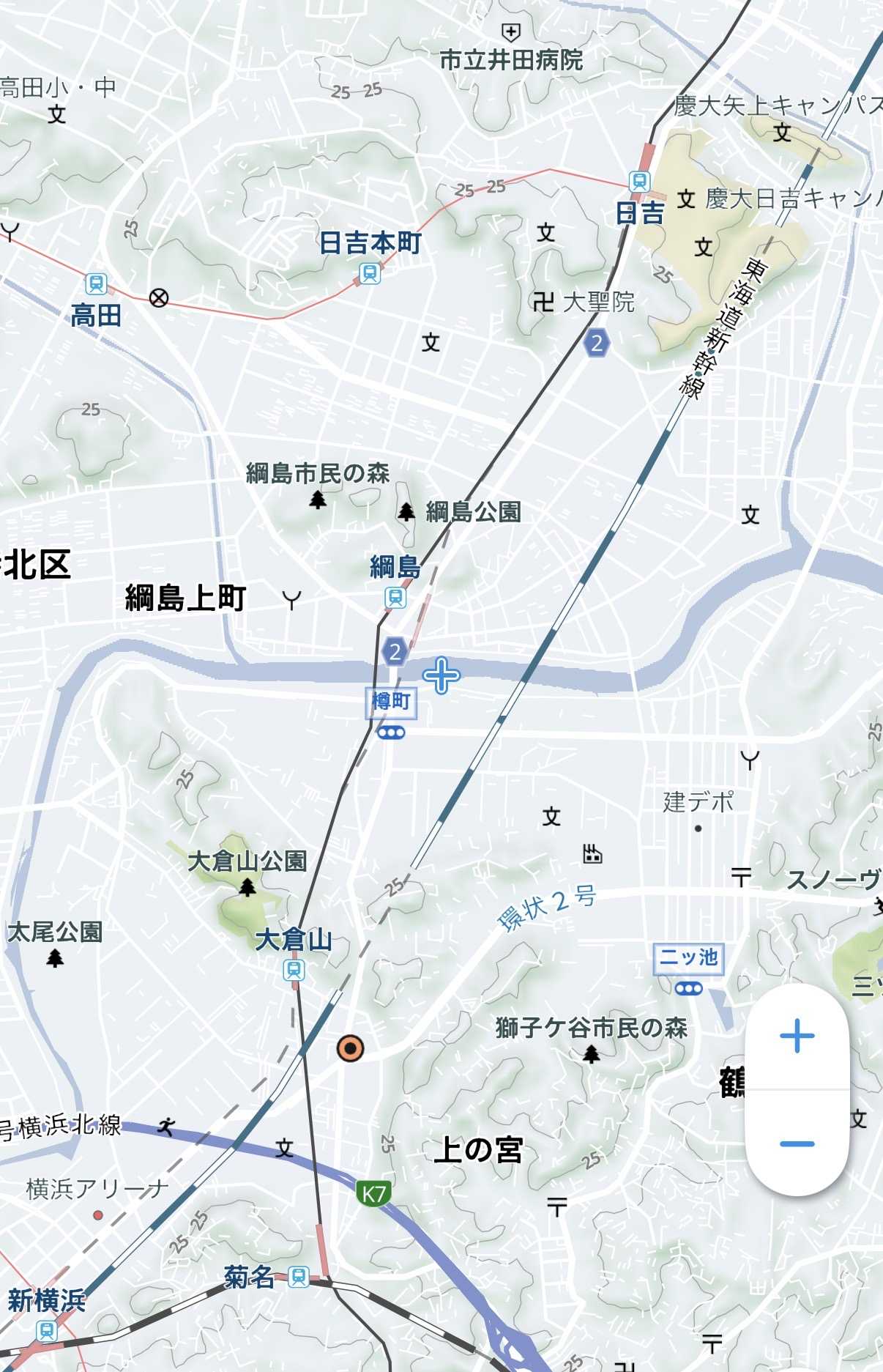Zoom in on the map

[x=797, y=1037]
